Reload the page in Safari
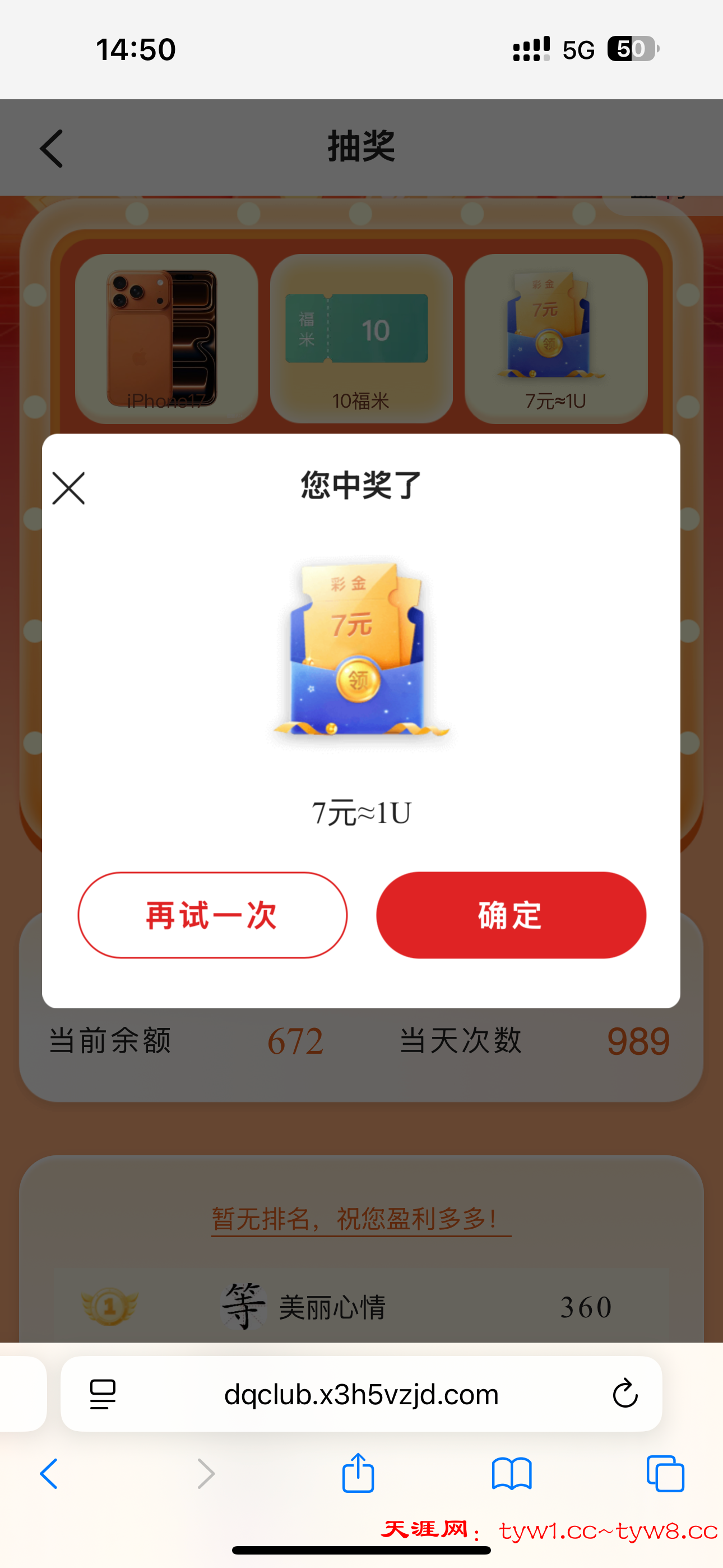 [x=624, y=1393]
